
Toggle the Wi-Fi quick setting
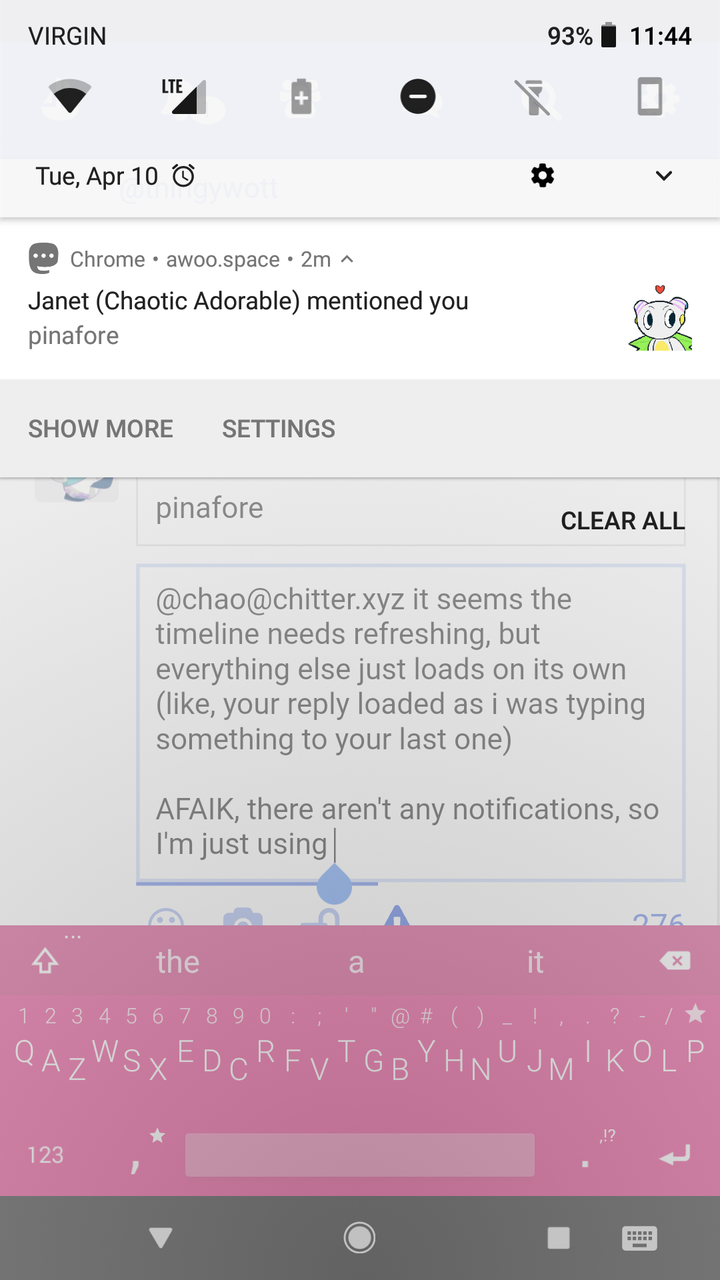[70, 97]
